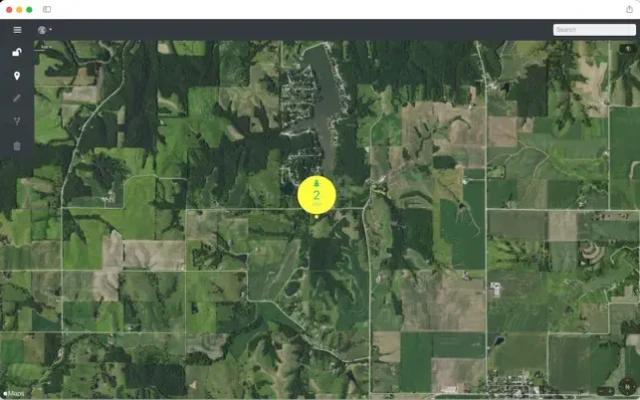The width and height of the screenshot is (640, 400).
Task: Select the pencil draw tool
Action: (17, 98)
